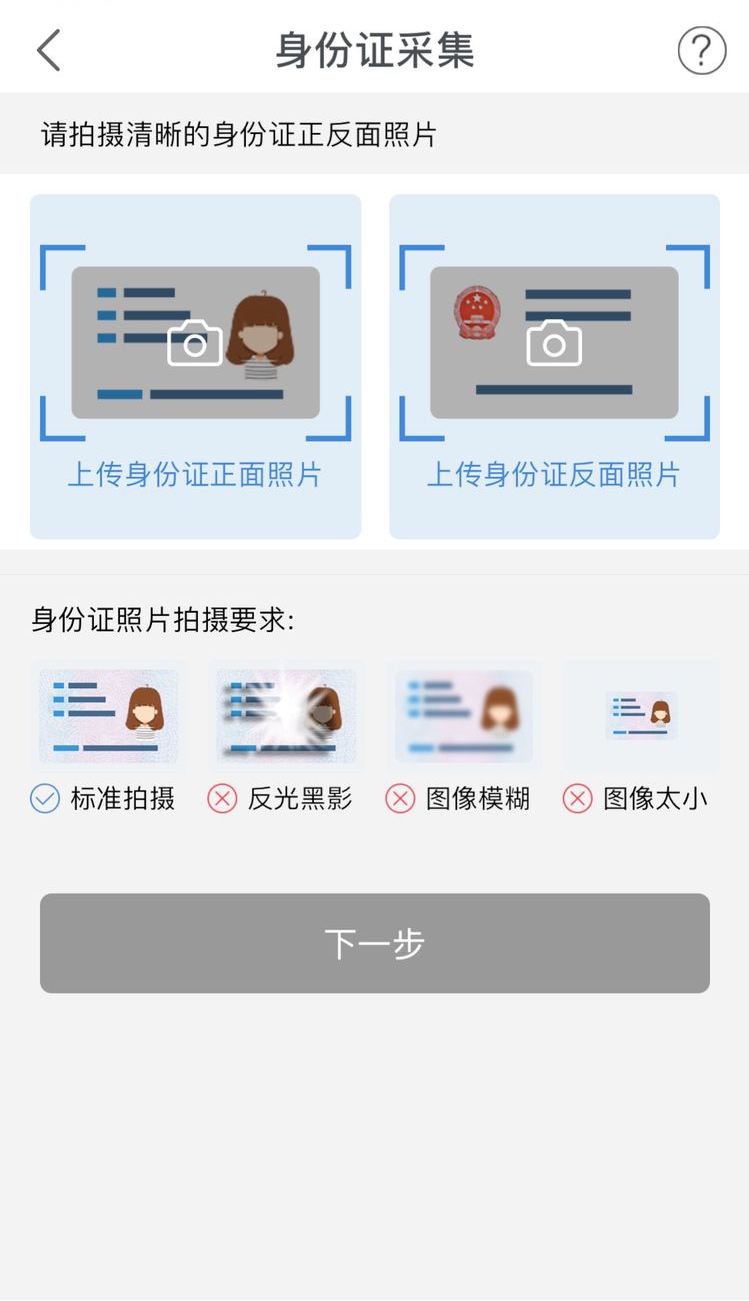Click the 身份证采集 title text
The width and height of the screenshot is (749, 1301).
[374, 48]
